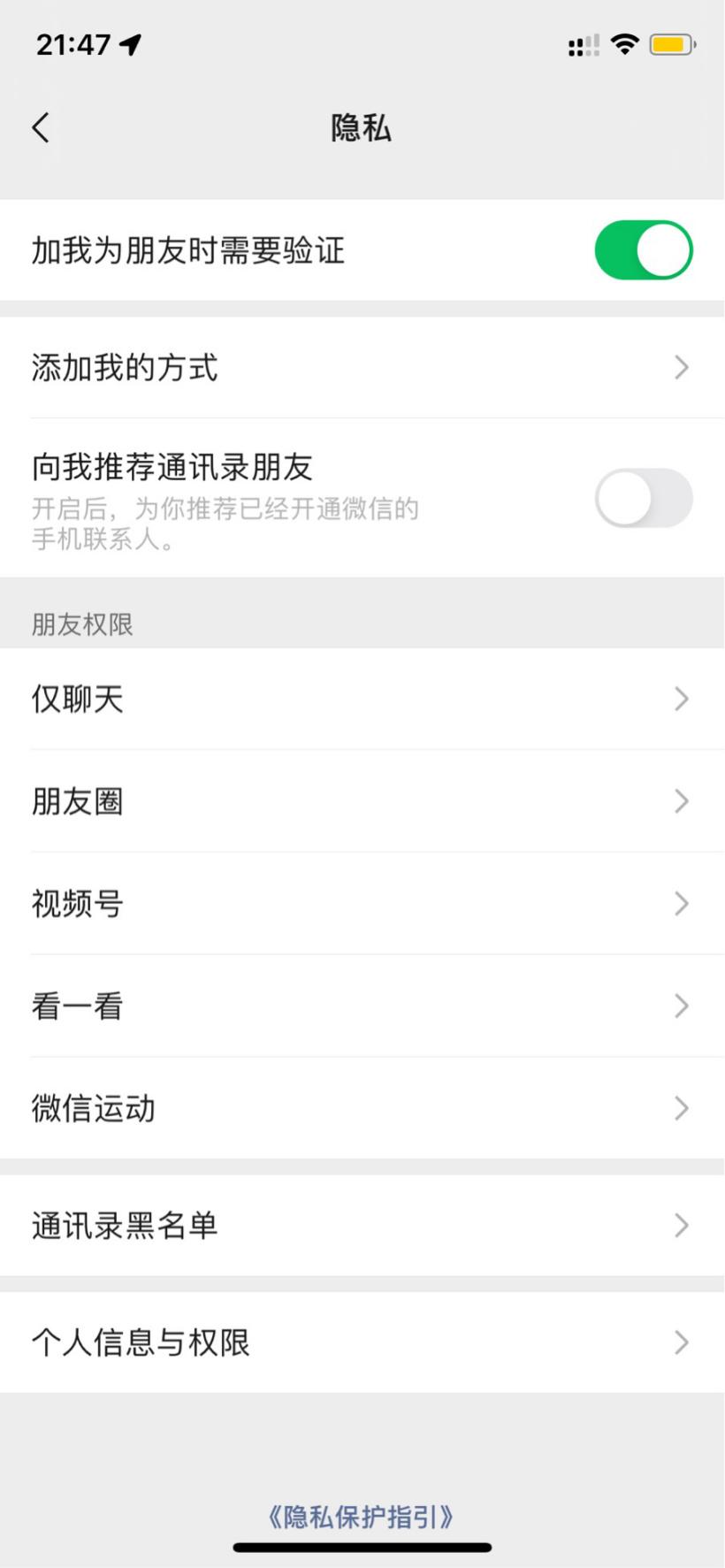Tap the 隐私 page title
Screen dimensions: 725x1568
[x=362, y=127]
